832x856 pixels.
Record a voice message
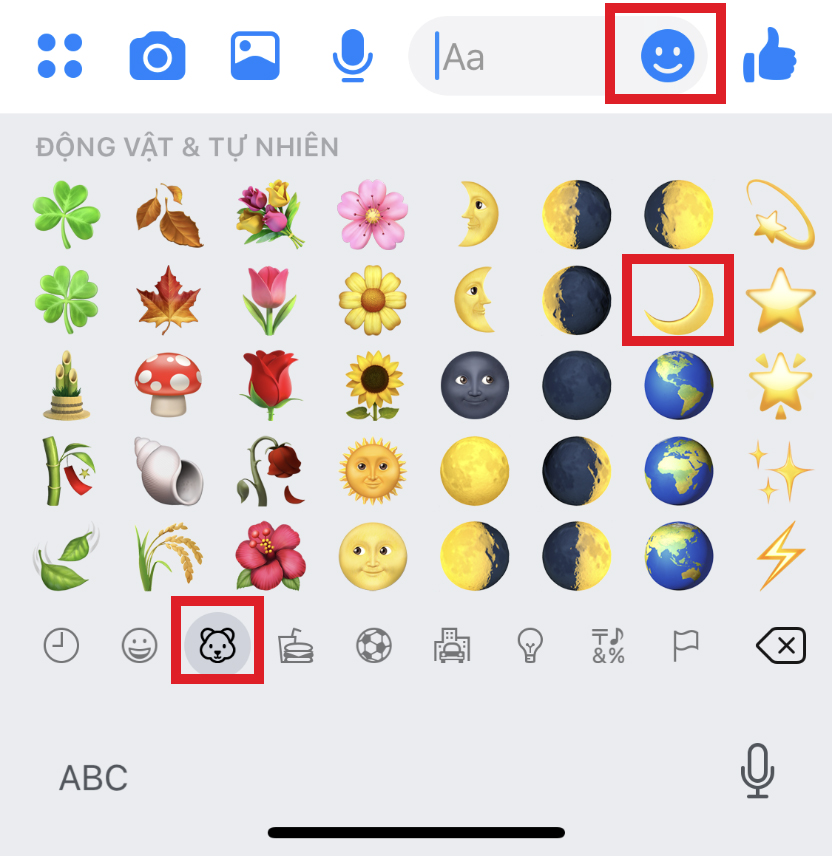352,56
